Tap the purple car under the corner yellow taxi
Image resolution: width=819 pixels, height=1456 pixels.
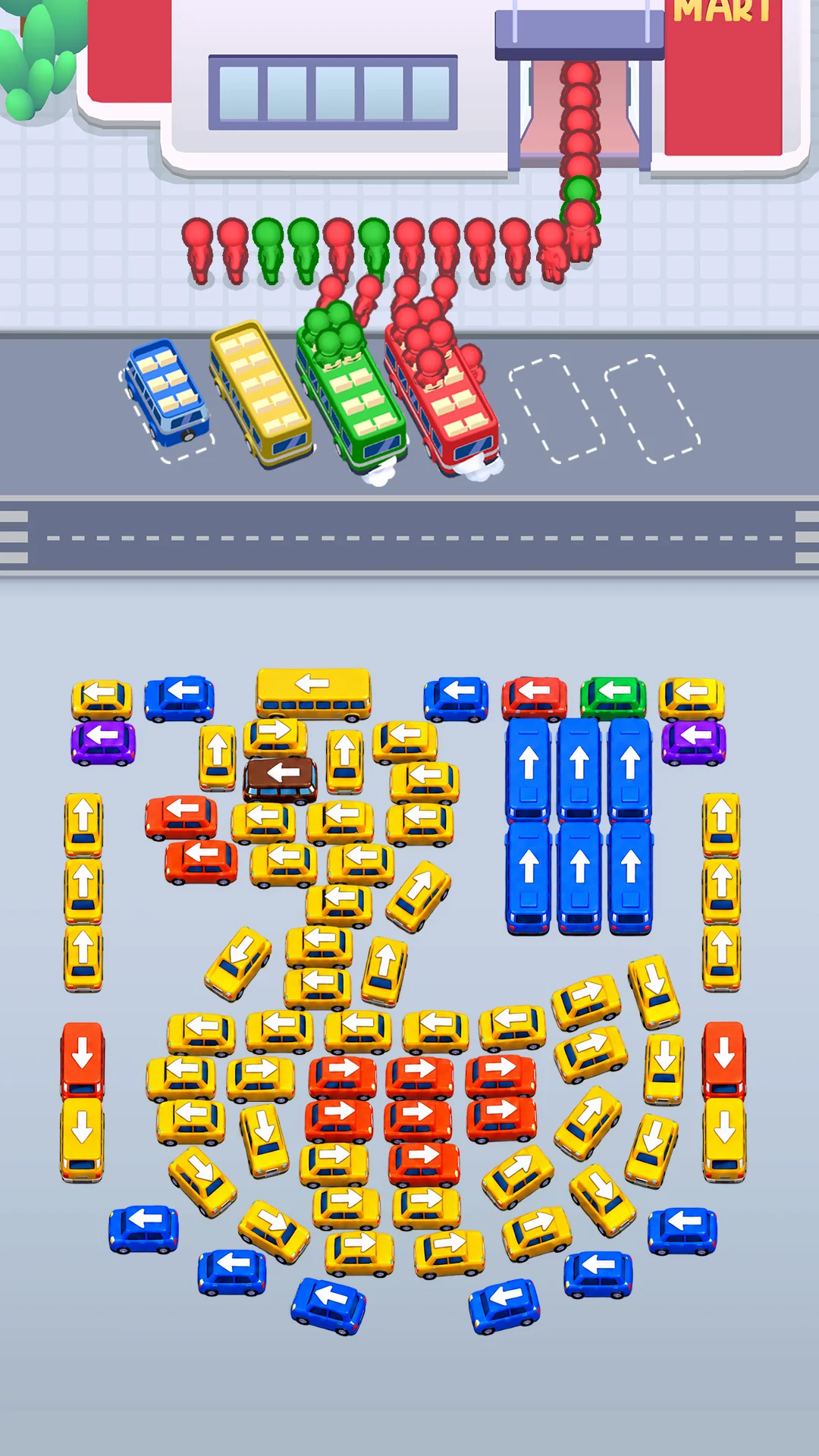coord(103,742)
